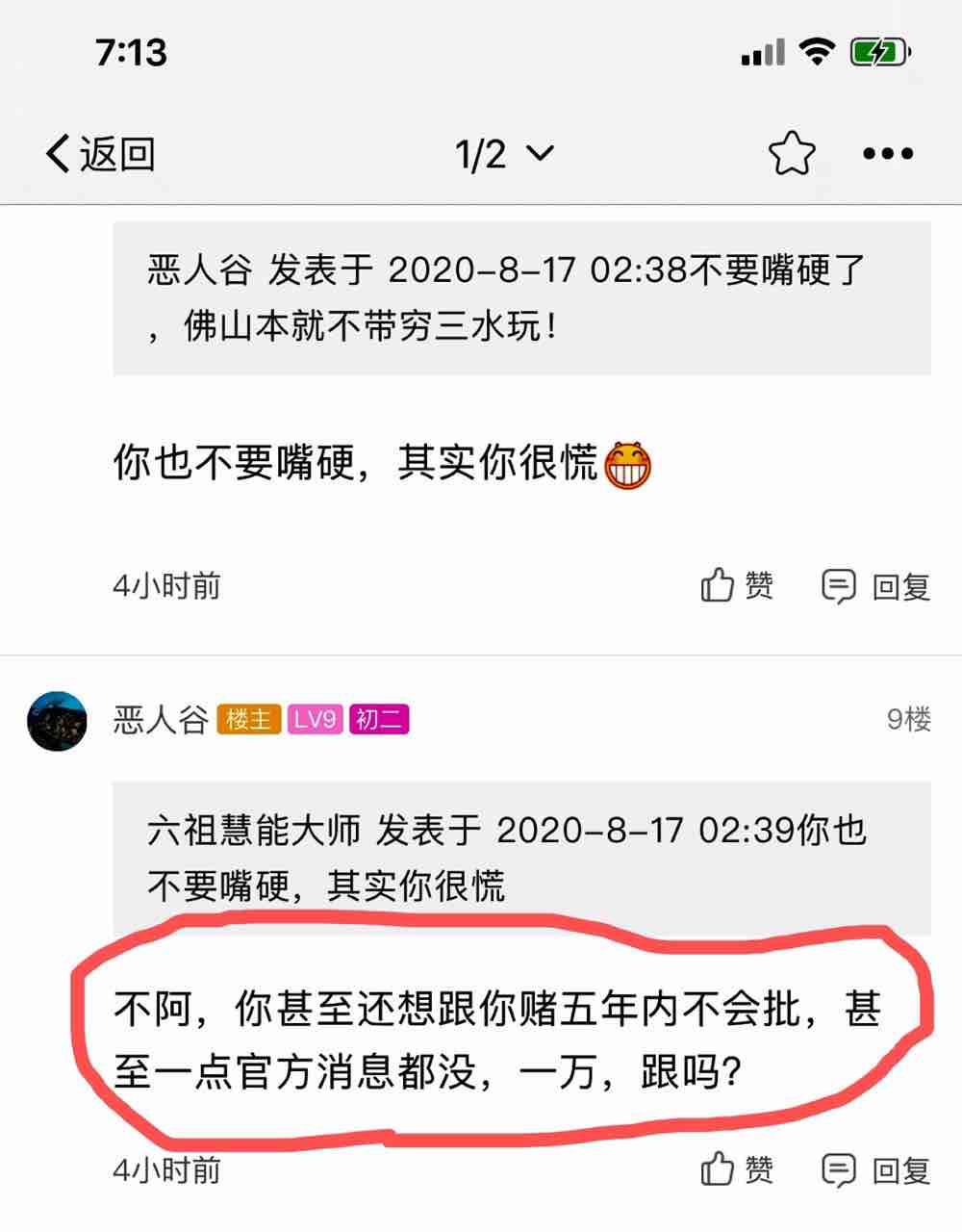
Task: Reply to the comment 你也不要嘴硬，其实你很慌
Action: pos(875,585)
